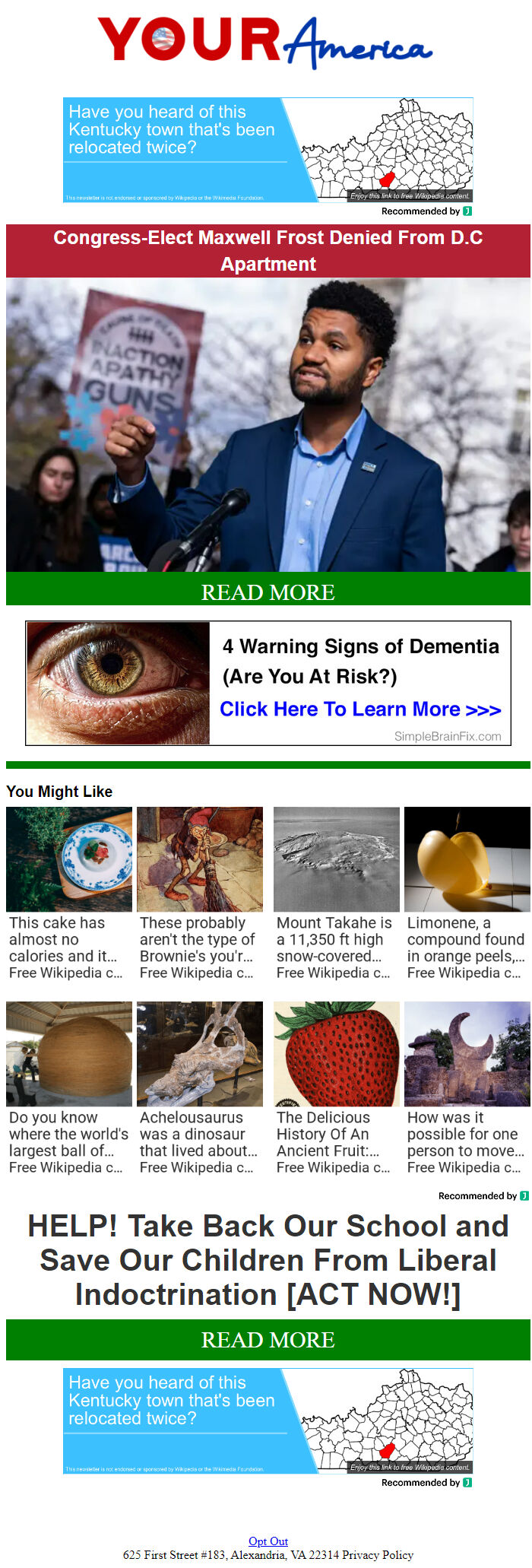
Task: Open the Maxwell Frost apartment headline
Action: [268, 251]
